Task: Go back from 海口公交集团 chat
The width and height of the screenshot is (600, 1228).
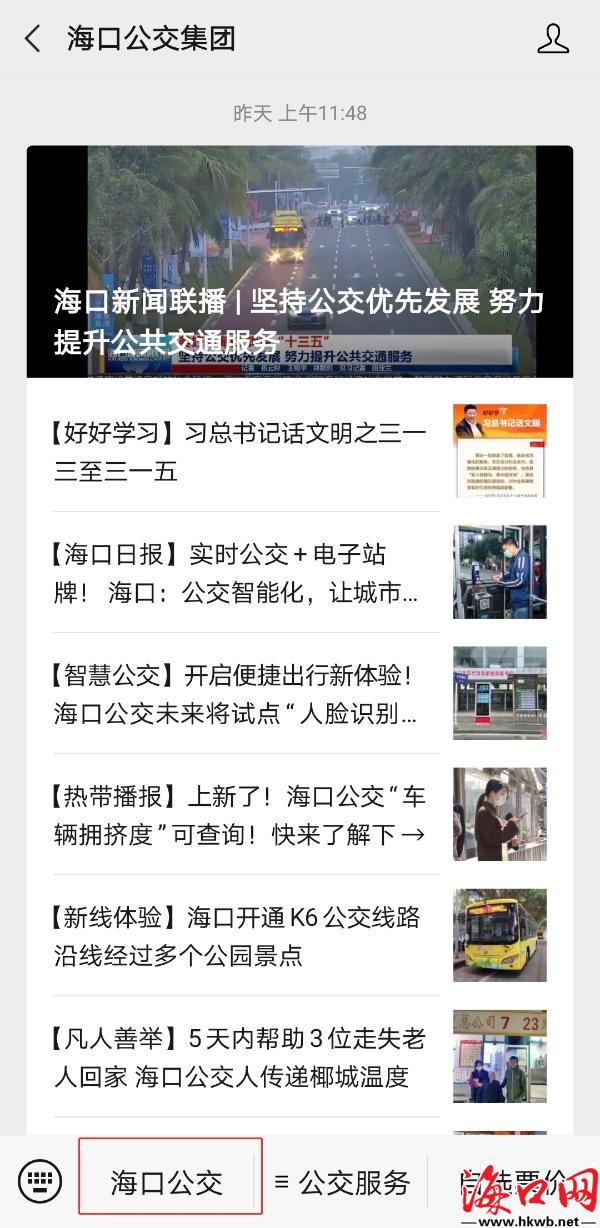Action: 33,39
